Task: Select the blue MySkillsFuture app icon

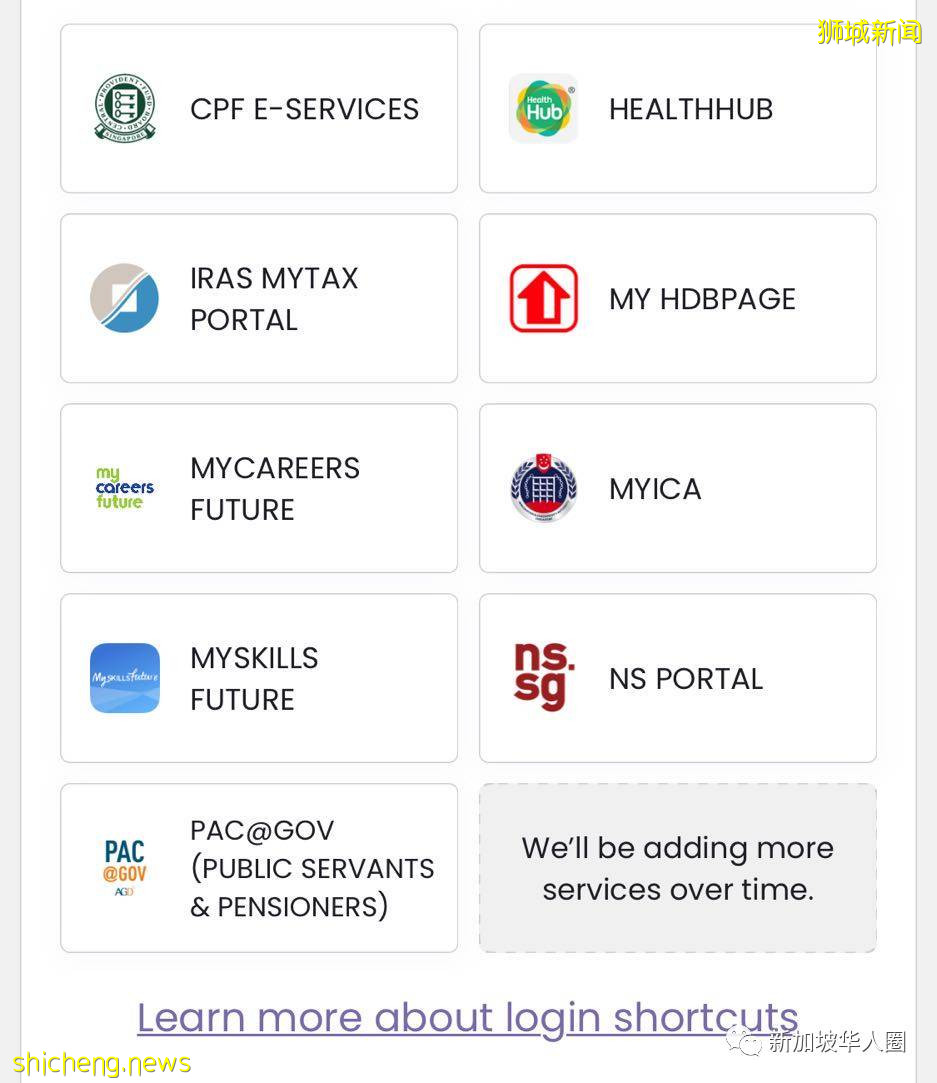Action: [124, 678]
